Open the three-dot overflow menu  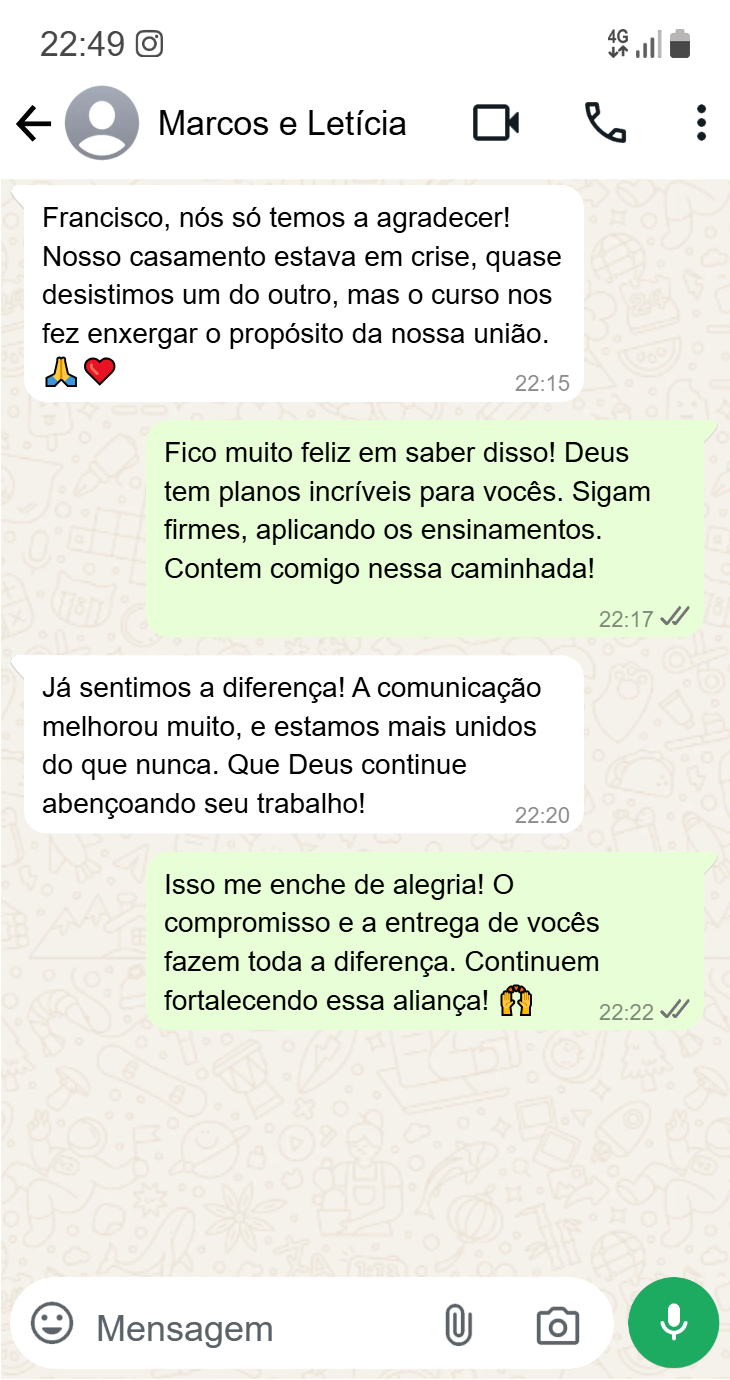point(701,123)
